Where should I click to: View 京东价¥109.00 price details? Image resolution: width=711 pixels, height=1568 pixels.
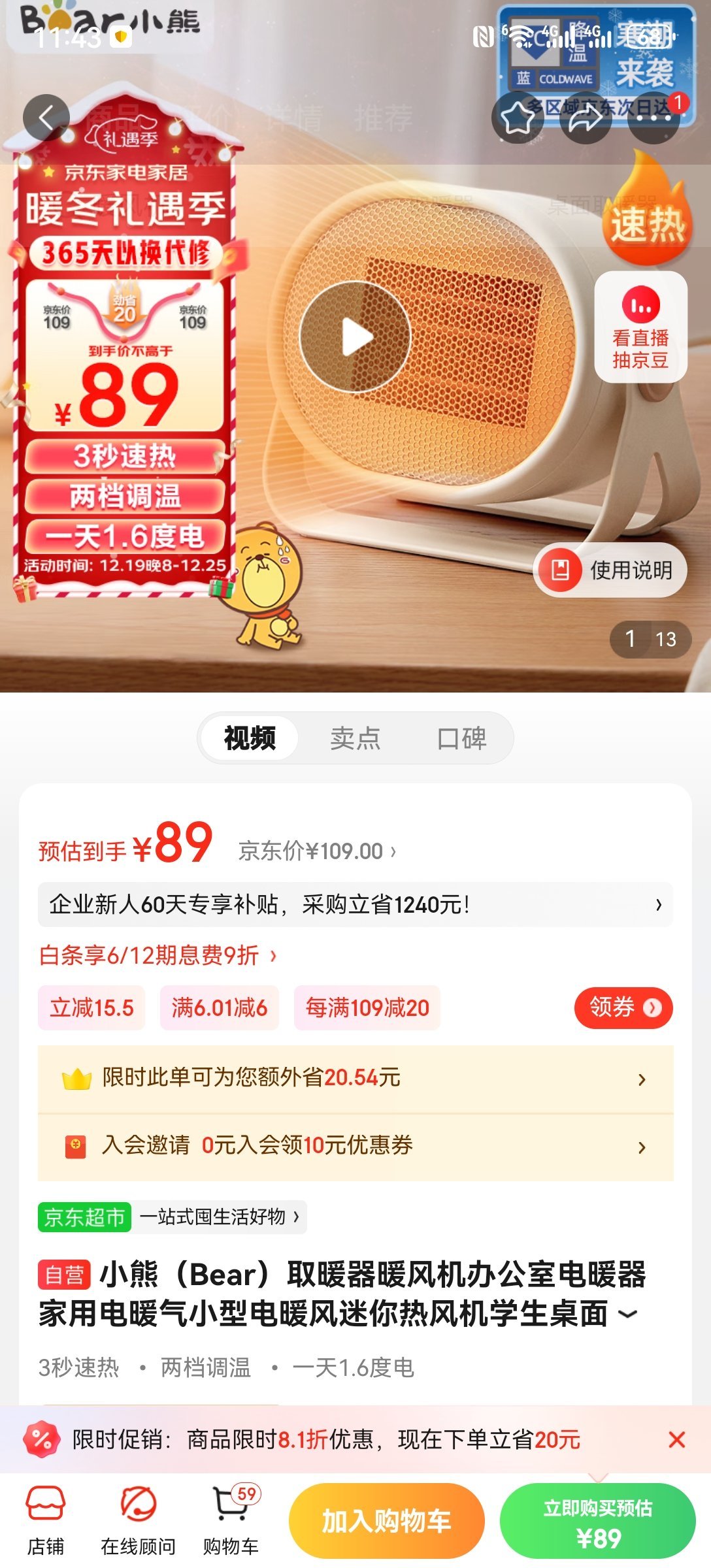tap(317, 851)
